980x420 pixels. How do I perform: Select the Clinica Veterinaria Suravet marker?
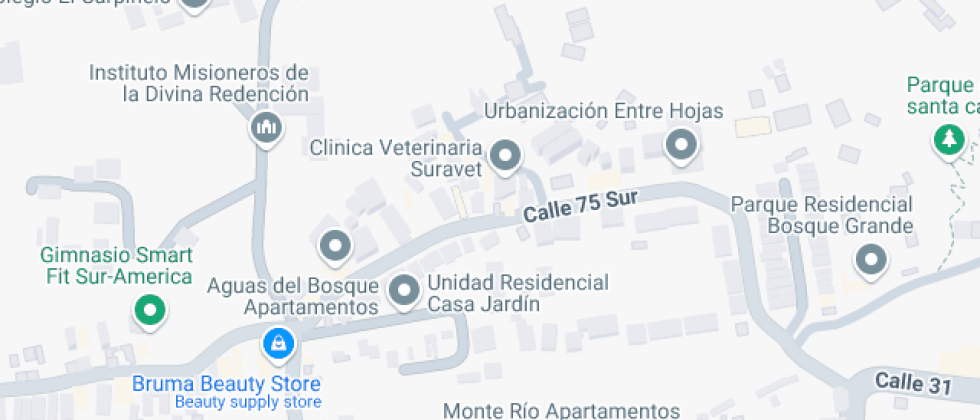(504, 155)
